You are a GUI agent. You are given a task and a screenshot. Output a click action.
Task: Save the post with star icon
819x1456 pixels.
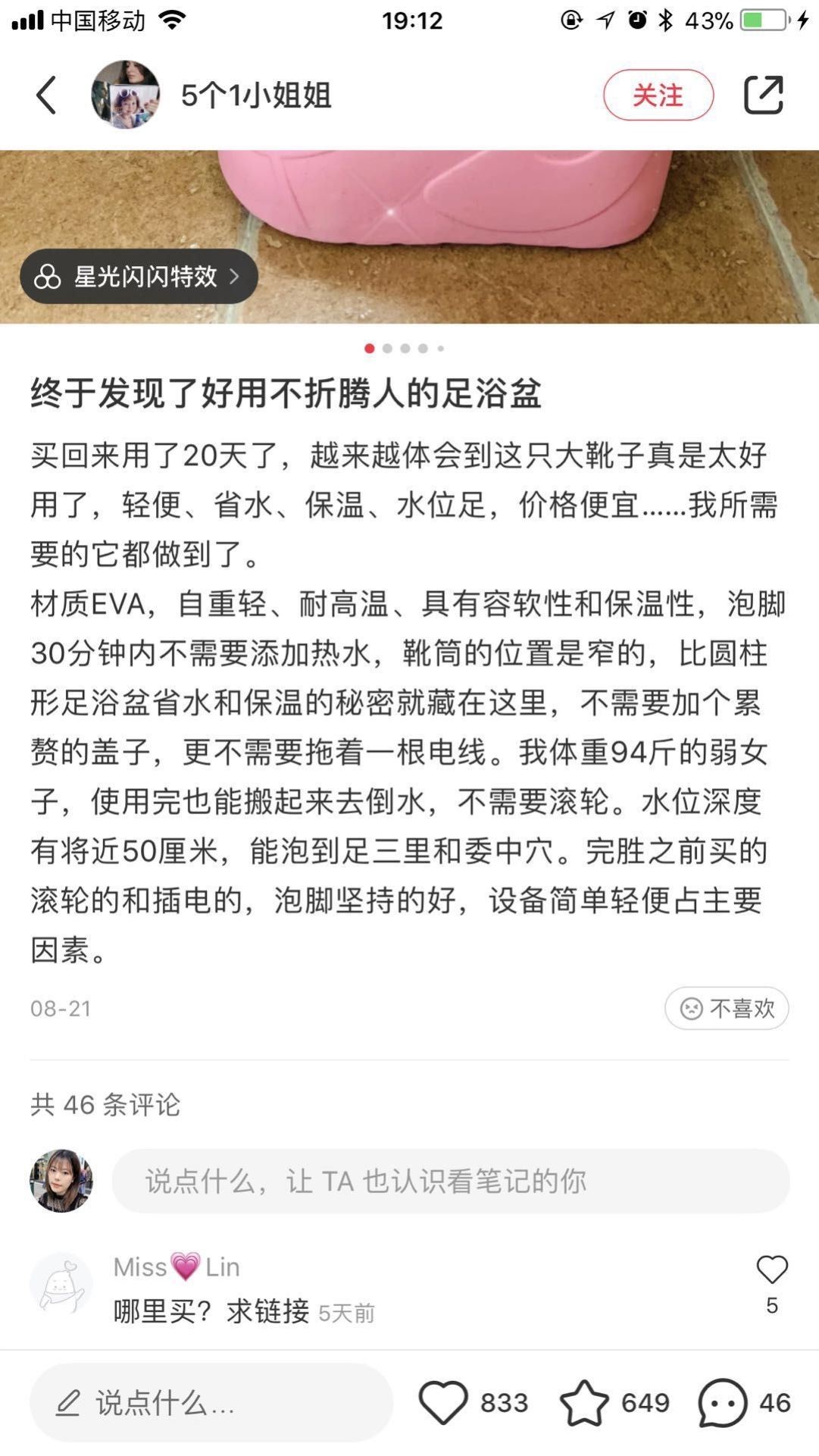pos(584,1403)
